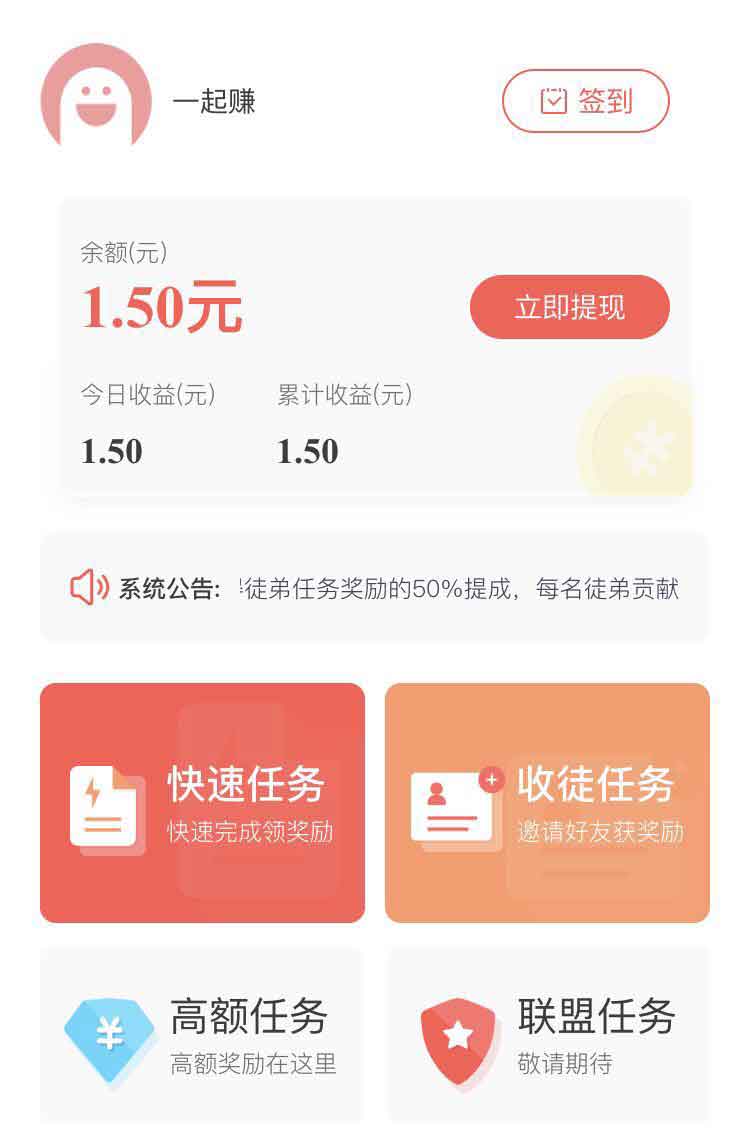Tap the 签到 check-in button
Screen dimensions: 750x1139
pos(585,101)
